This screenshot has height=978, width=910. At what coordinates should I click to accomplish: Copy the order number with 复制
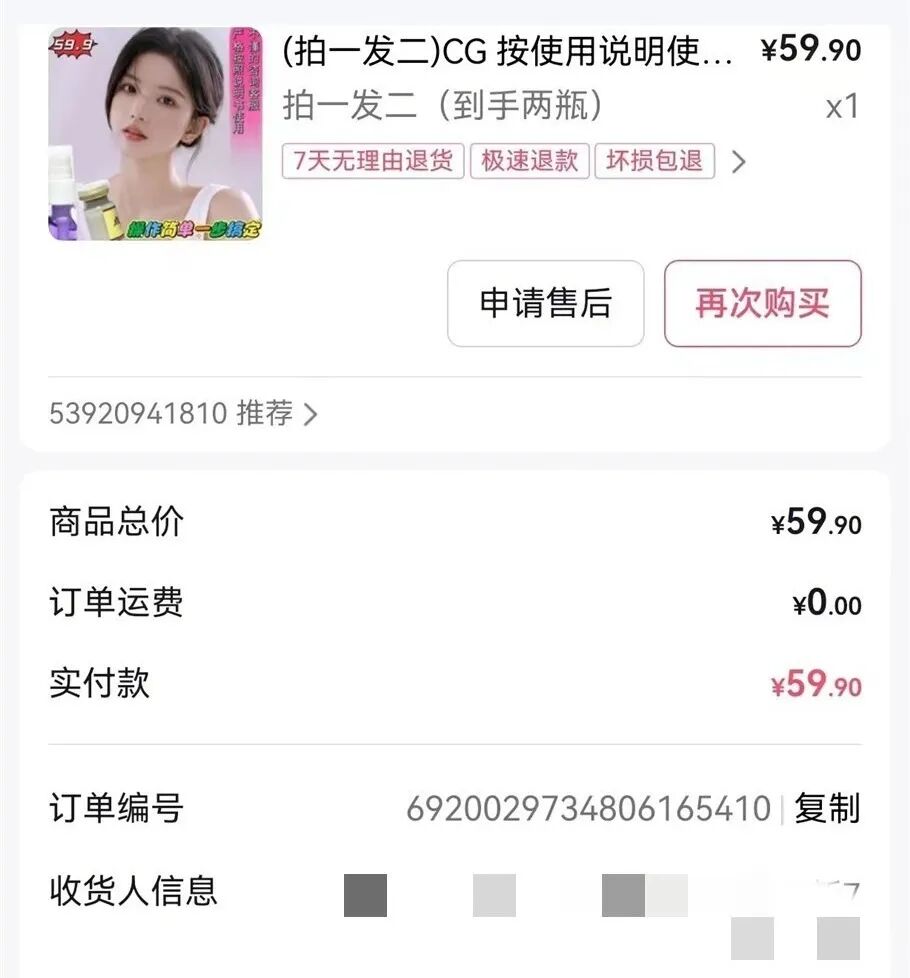(x=827, y=808)
